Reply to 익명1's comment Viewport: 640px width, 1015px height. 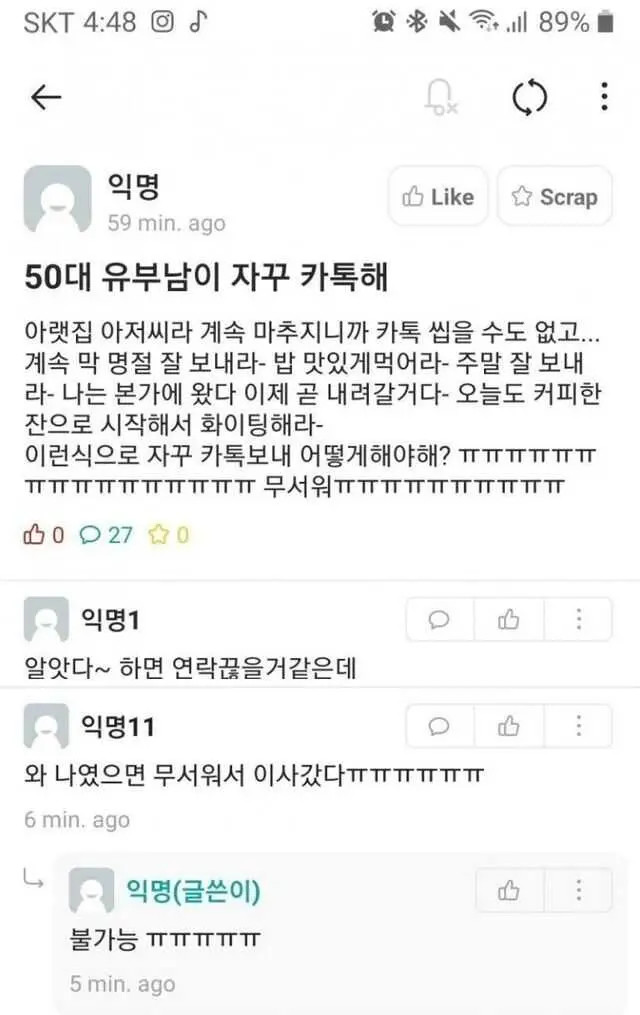pyautogui.click(x=439, y=621)
